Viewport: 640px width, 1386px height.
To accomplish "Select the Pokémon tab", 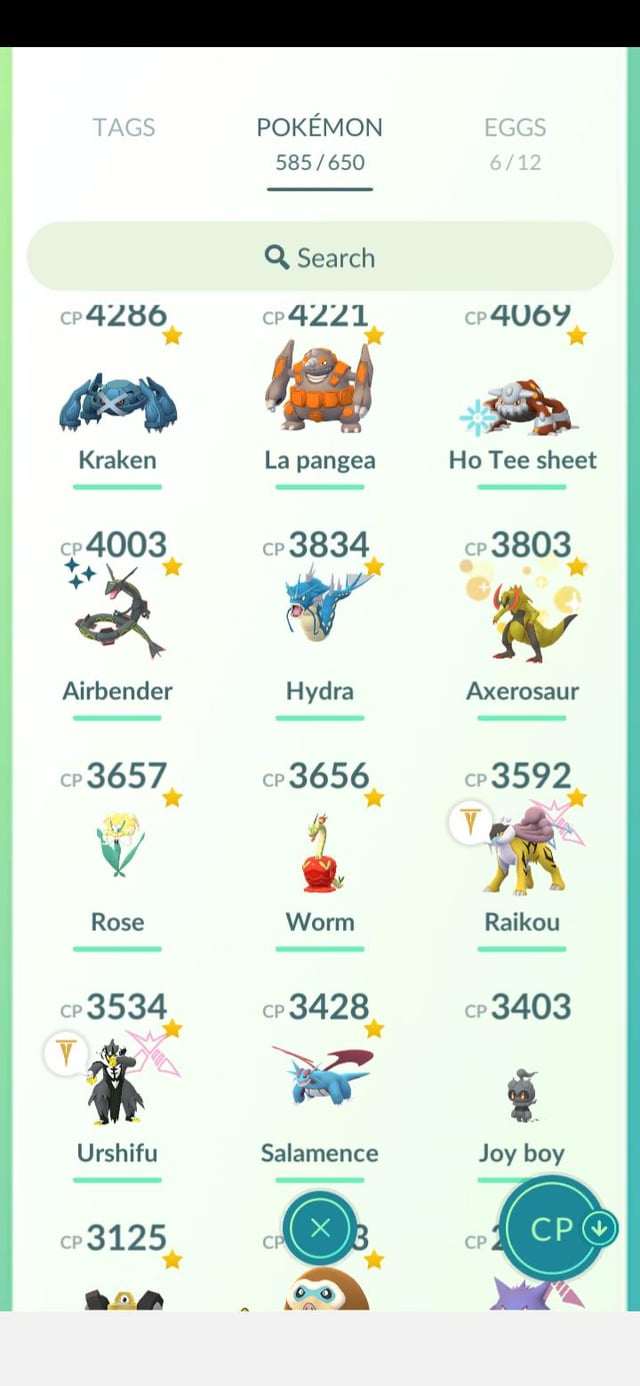I will point(319,142).
